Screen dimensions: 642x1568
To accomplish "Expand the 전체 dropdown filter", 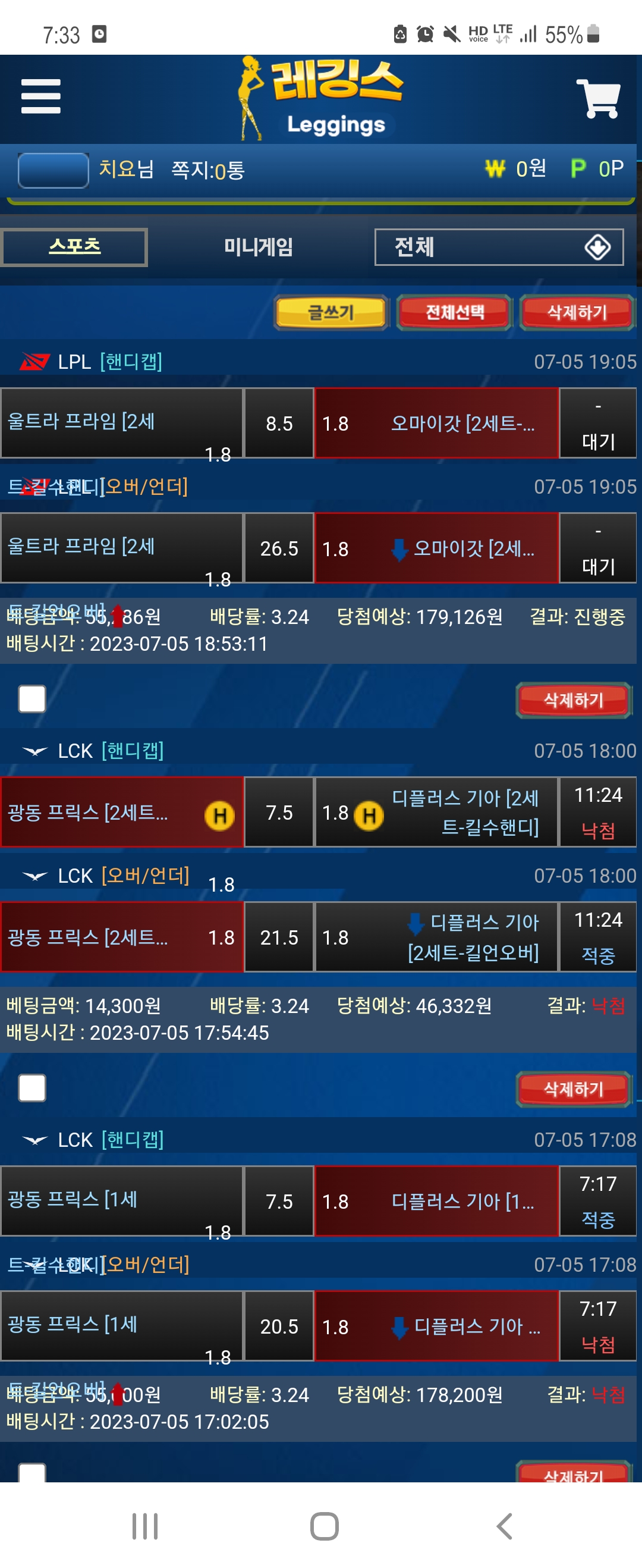I will [498, 246].
